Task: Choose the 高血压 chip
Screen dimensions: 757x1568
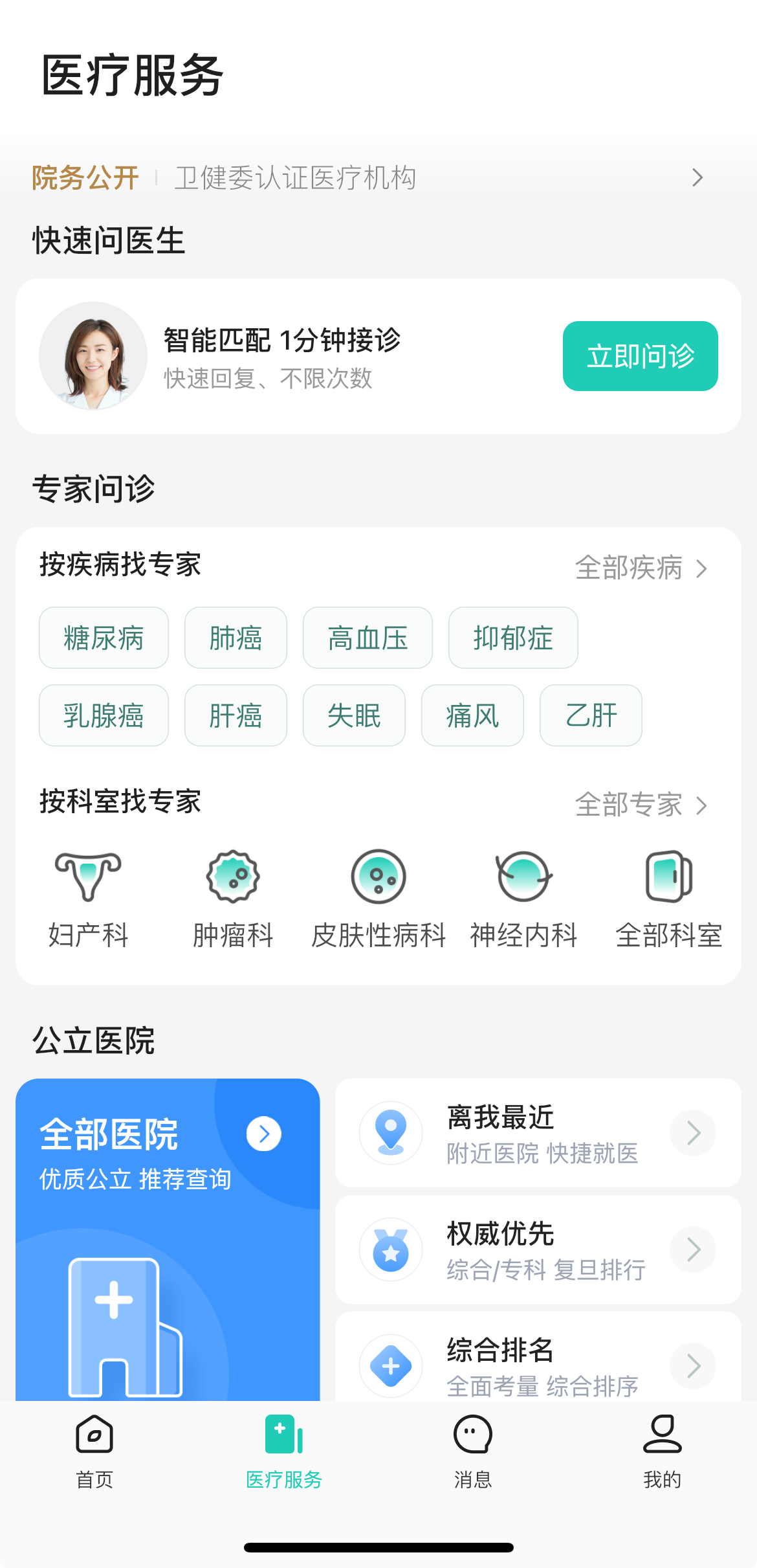Action: [368, 638]
